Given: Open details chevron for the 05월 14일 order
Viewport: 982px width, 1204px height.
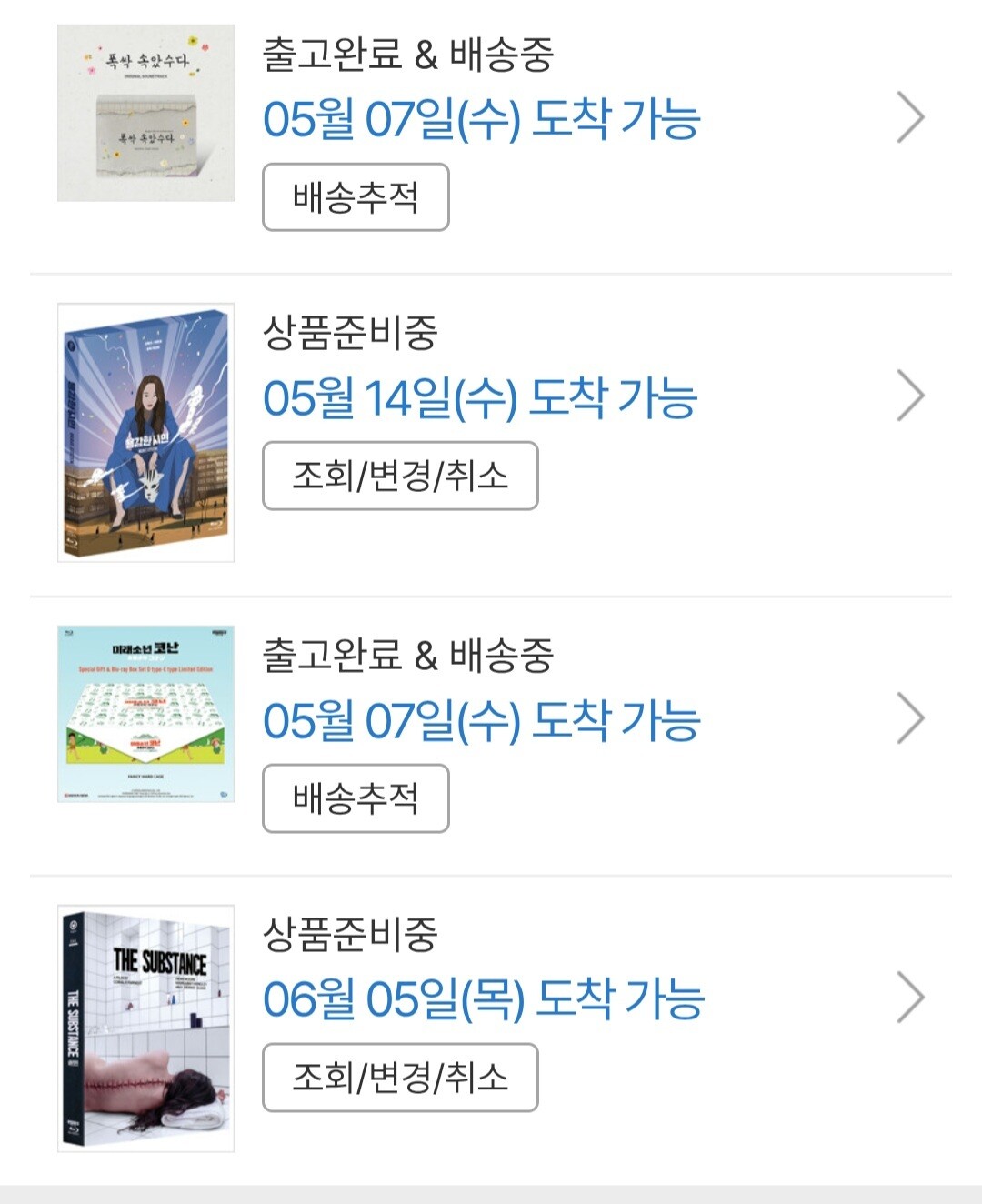Looking at the screenshot, I should pyautogui.click(x=910, y=396).
